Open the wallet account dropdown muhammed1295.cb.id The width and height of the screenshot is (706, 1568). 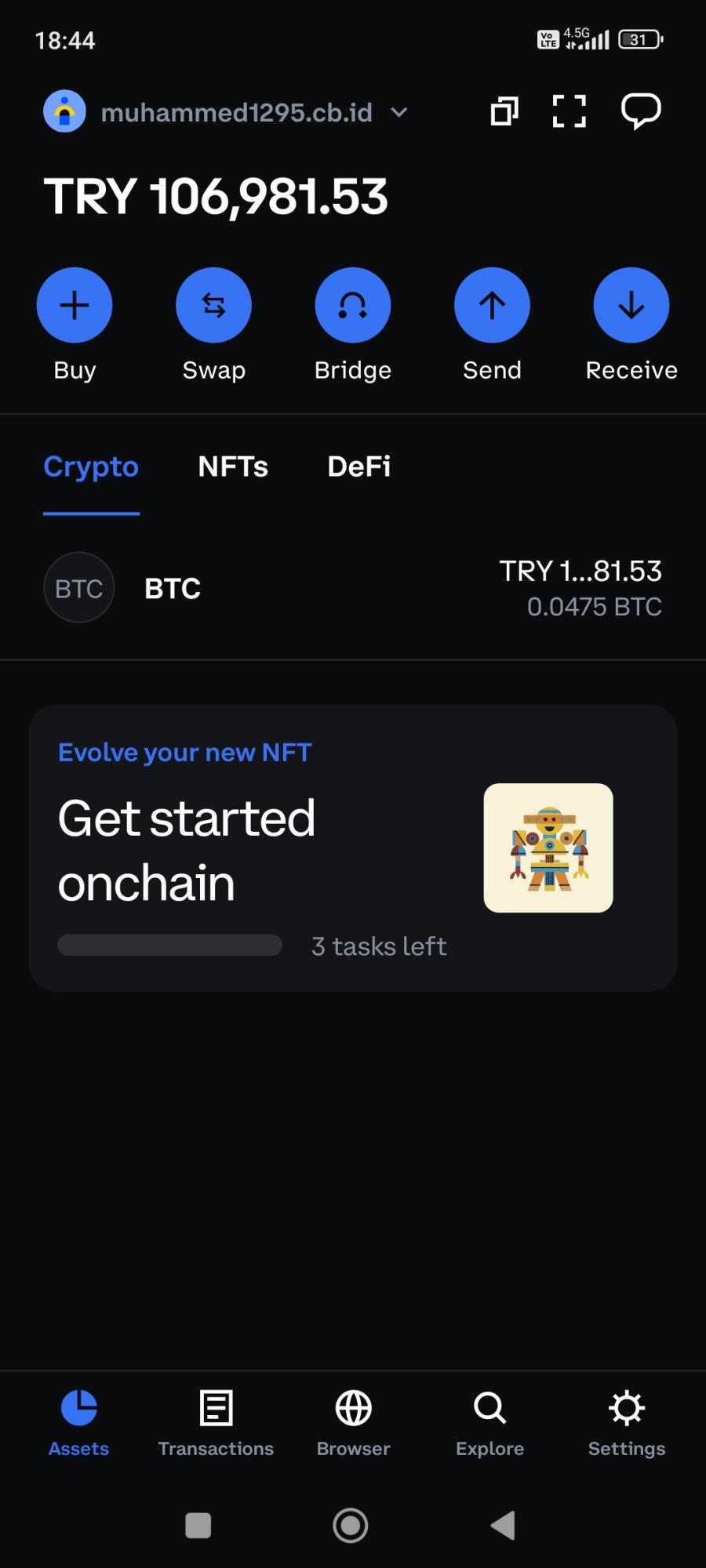235,112
